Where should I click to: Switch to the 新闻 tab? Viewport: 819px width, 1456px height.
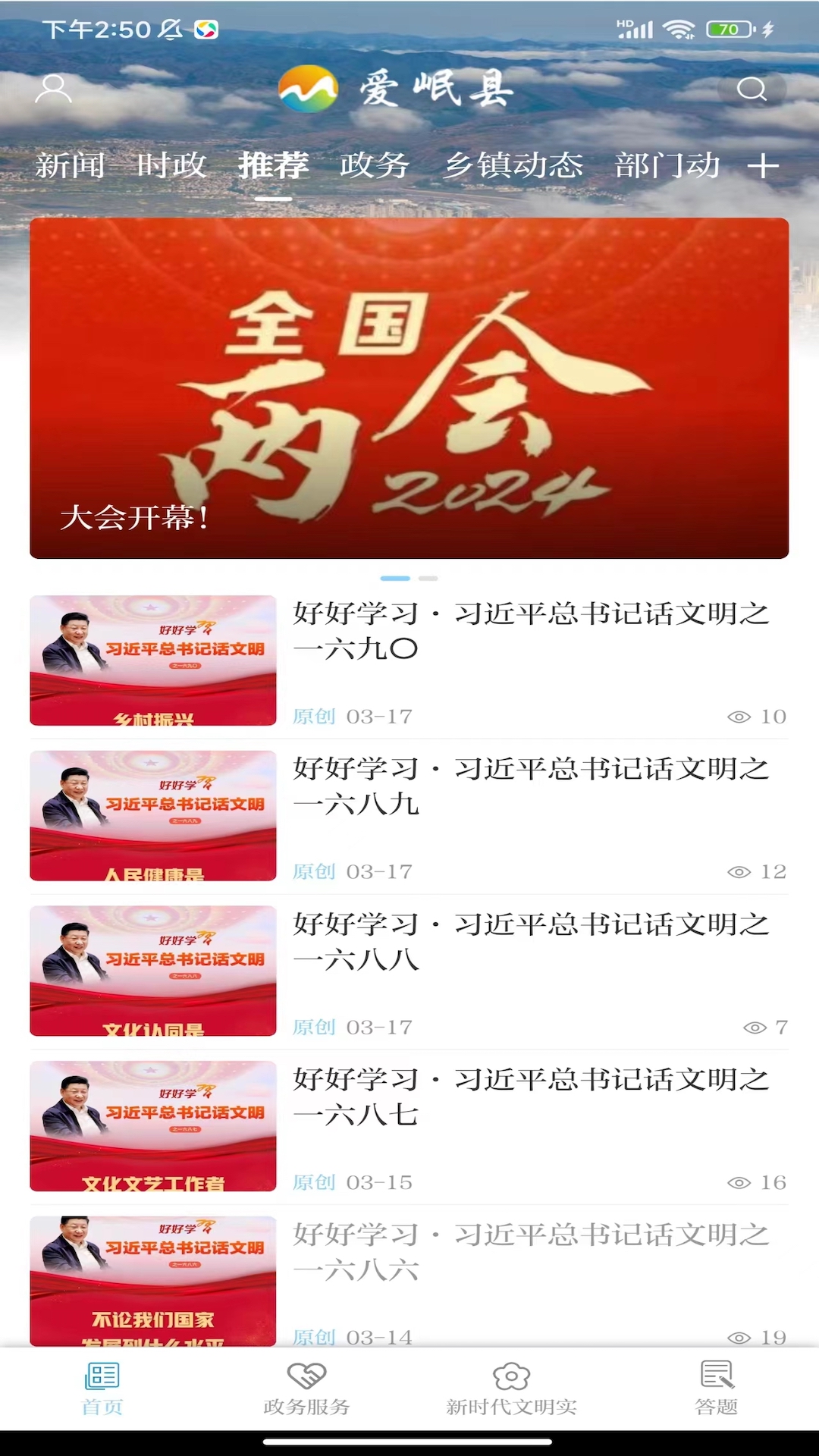(70, 165)
